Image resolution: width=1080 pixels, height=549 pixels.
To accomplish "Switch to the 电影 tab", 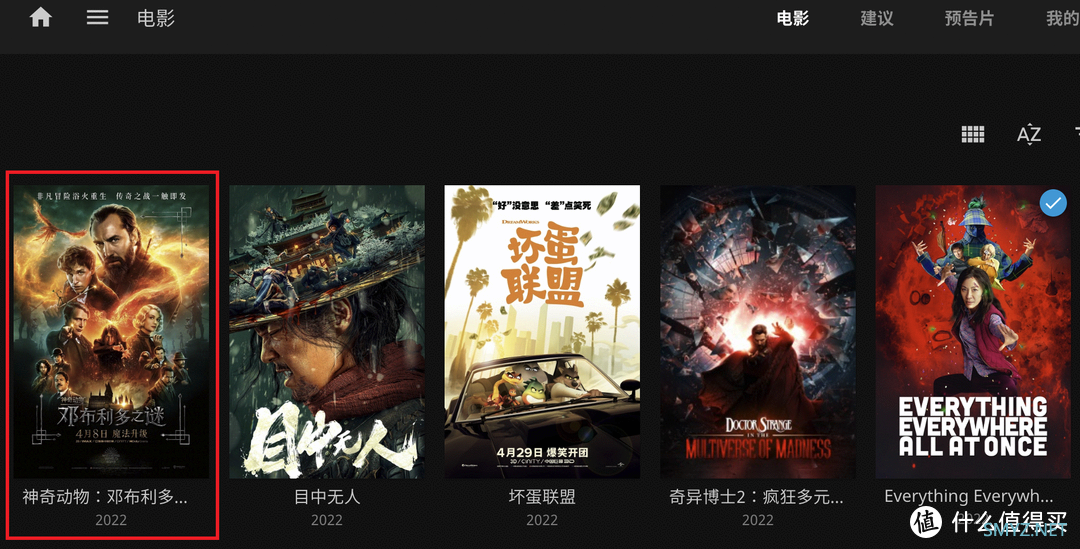I will 792,18.
